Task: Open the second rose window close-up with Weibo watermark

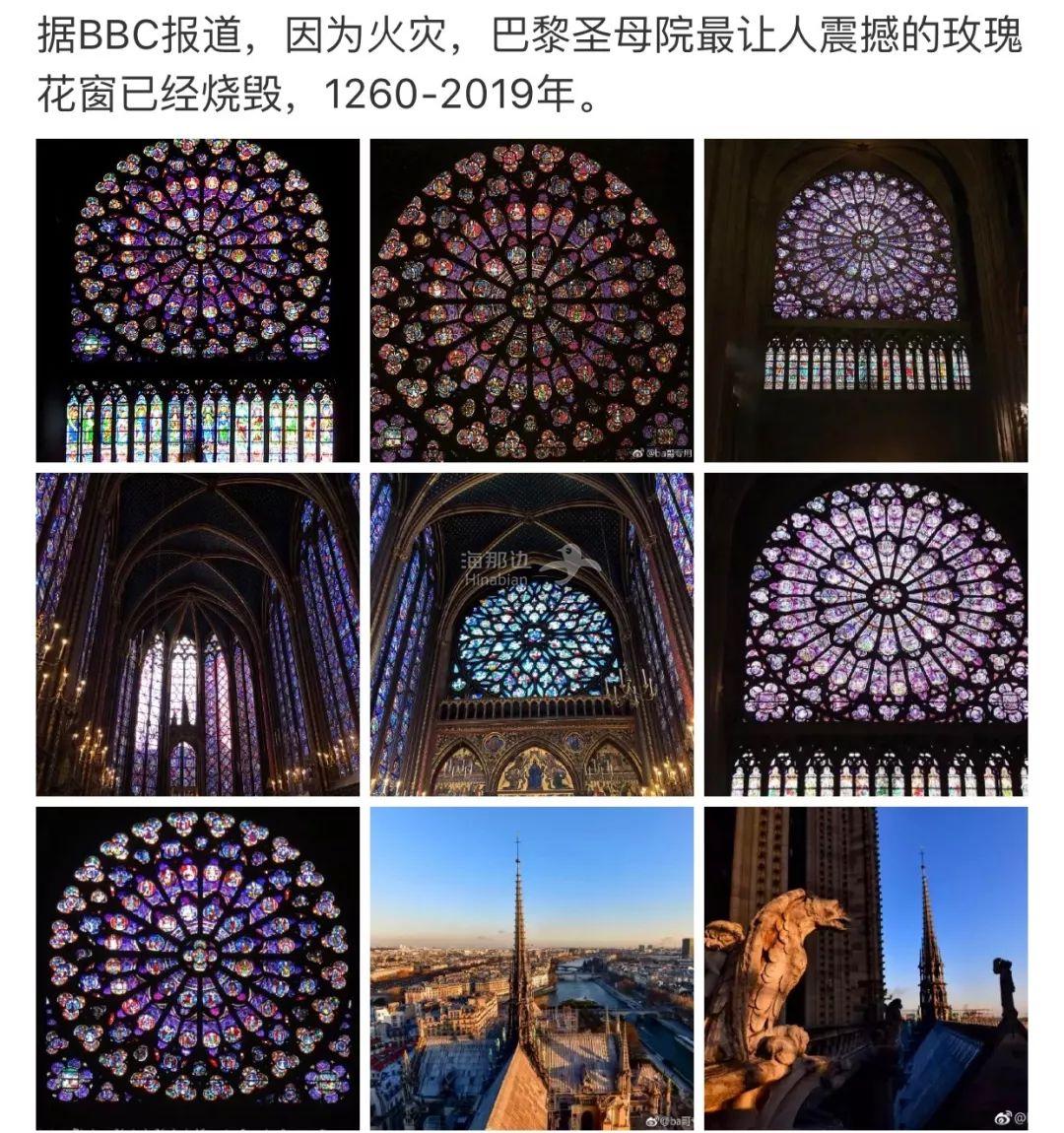Action: 532,300
